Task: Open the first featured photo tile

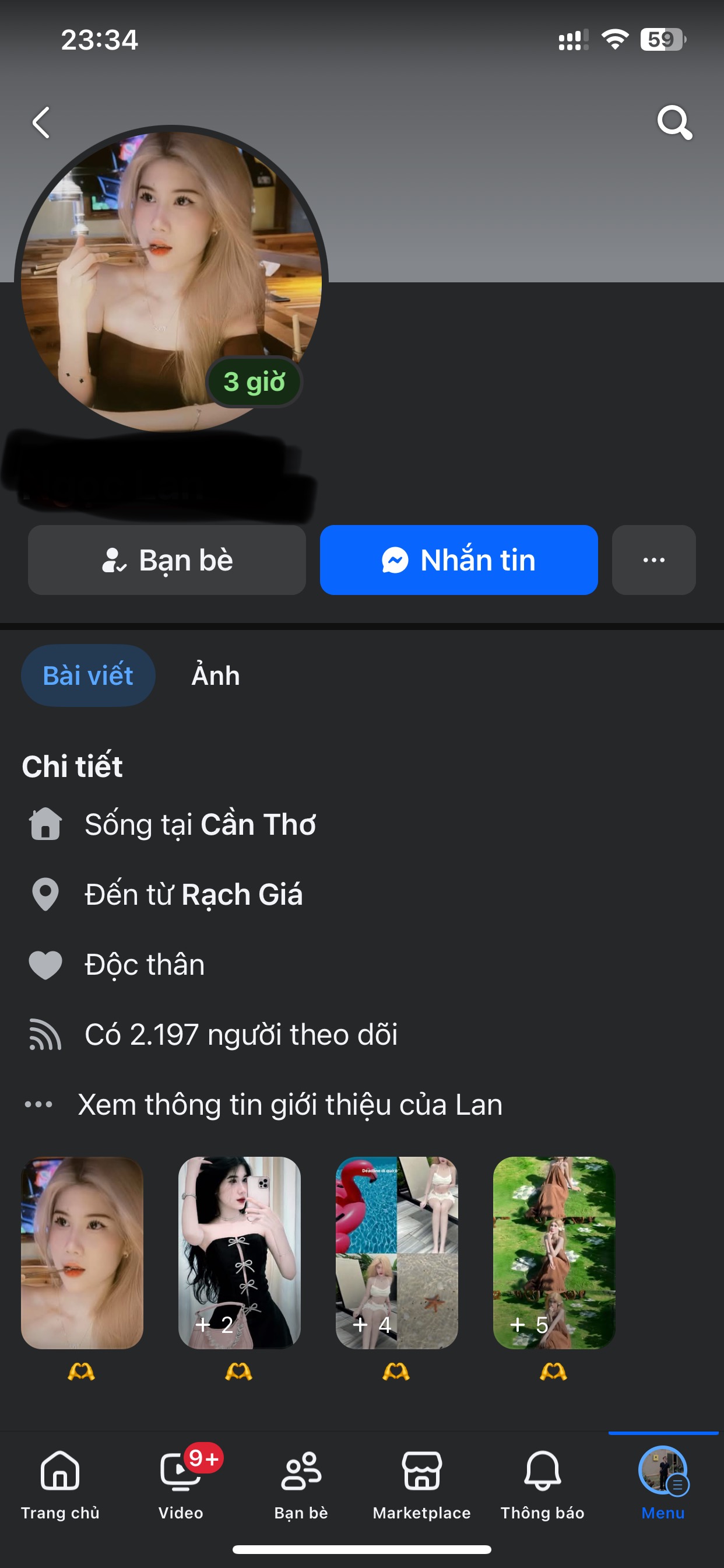Action: (x=82, y=1252)
